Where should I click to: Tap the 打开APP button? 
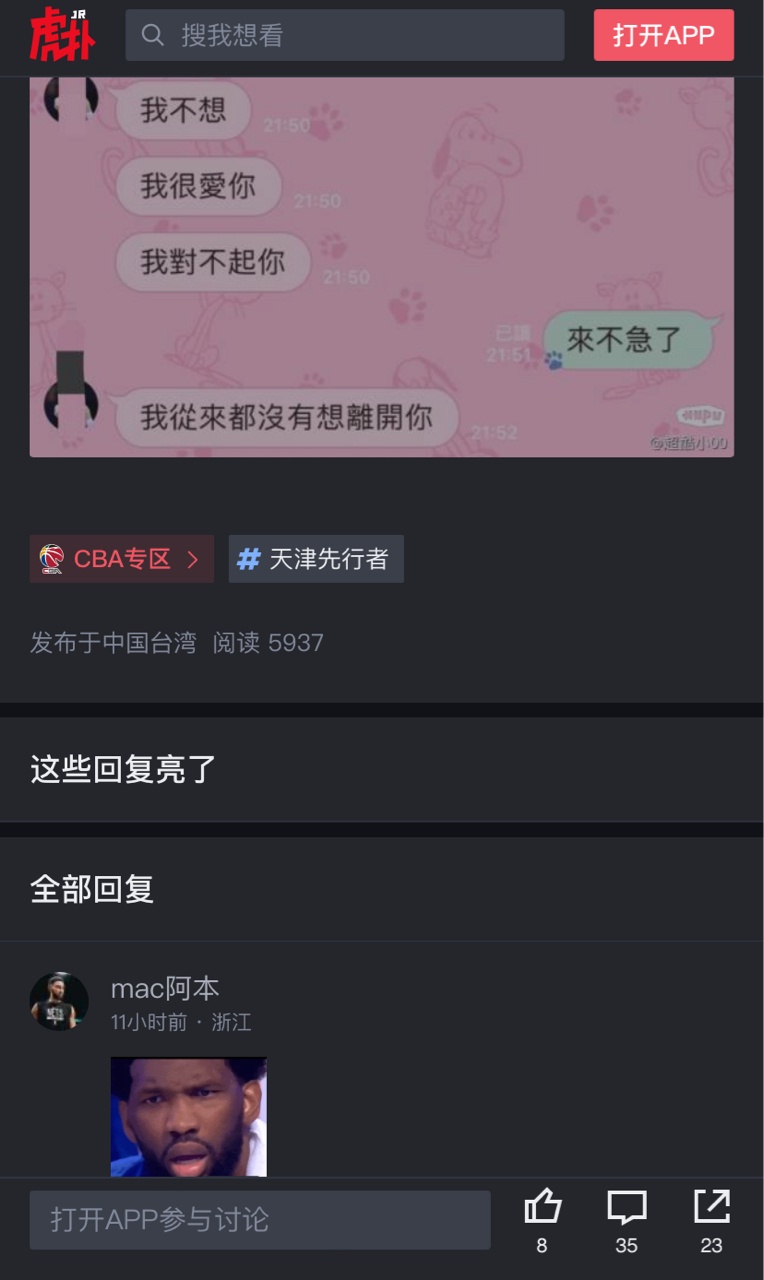pyautogui.click(x=663, y=36)
